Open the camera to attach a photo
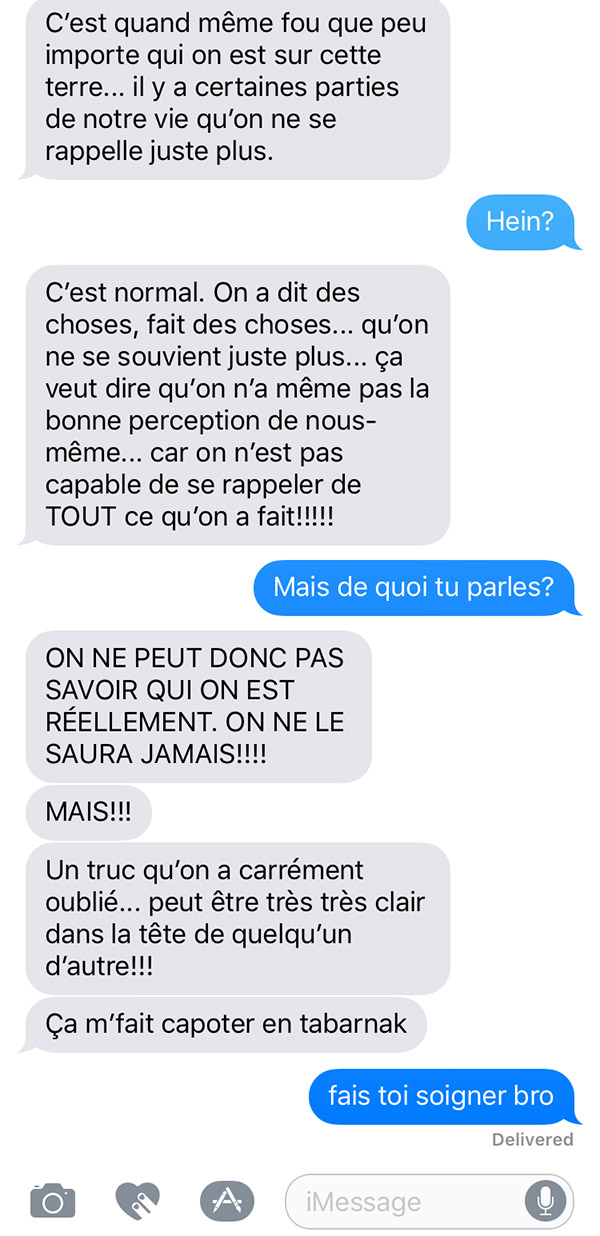Screen dimensions: 600x1236 click(x=53, y=1200)
